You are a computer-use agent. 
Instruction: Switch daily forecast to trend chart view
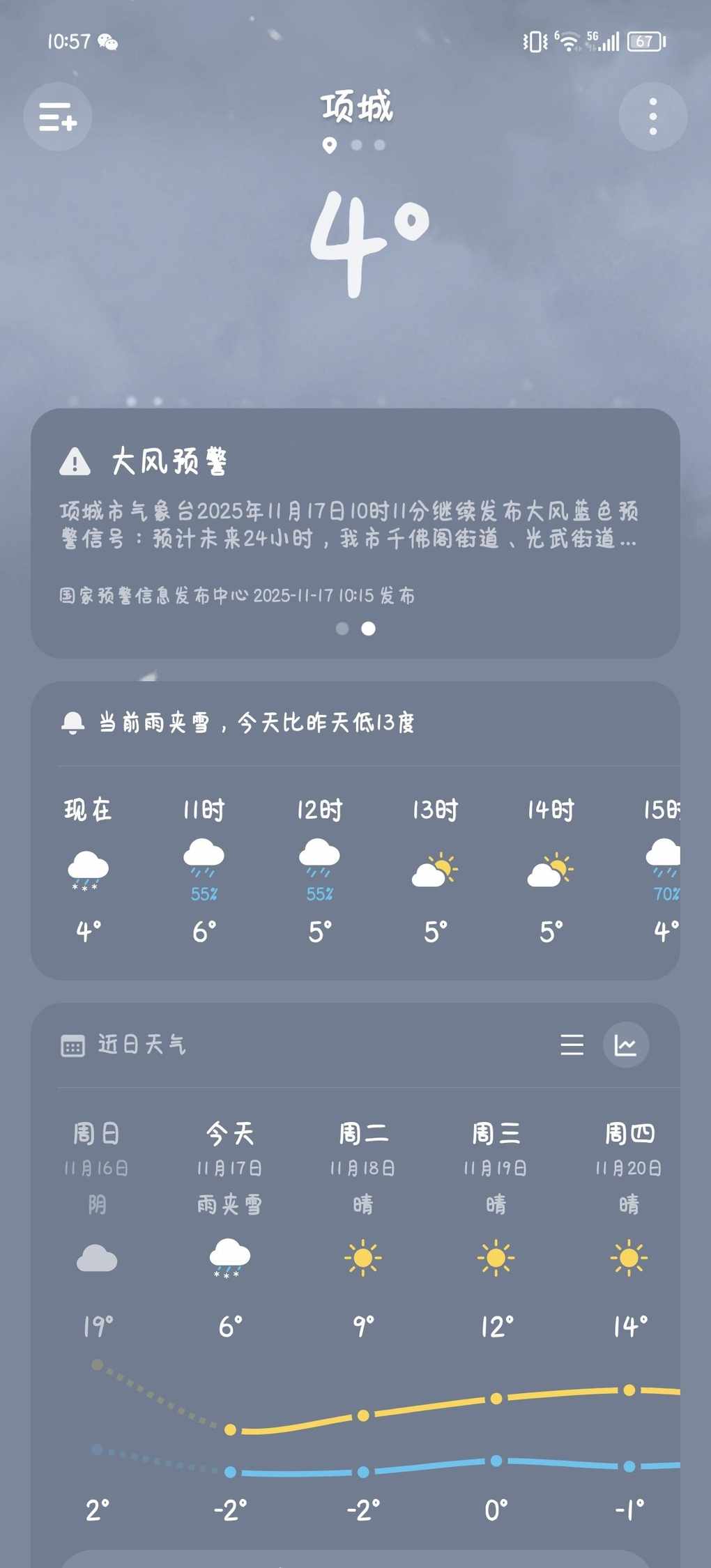pyautogui.click(x=625, y=1045)
